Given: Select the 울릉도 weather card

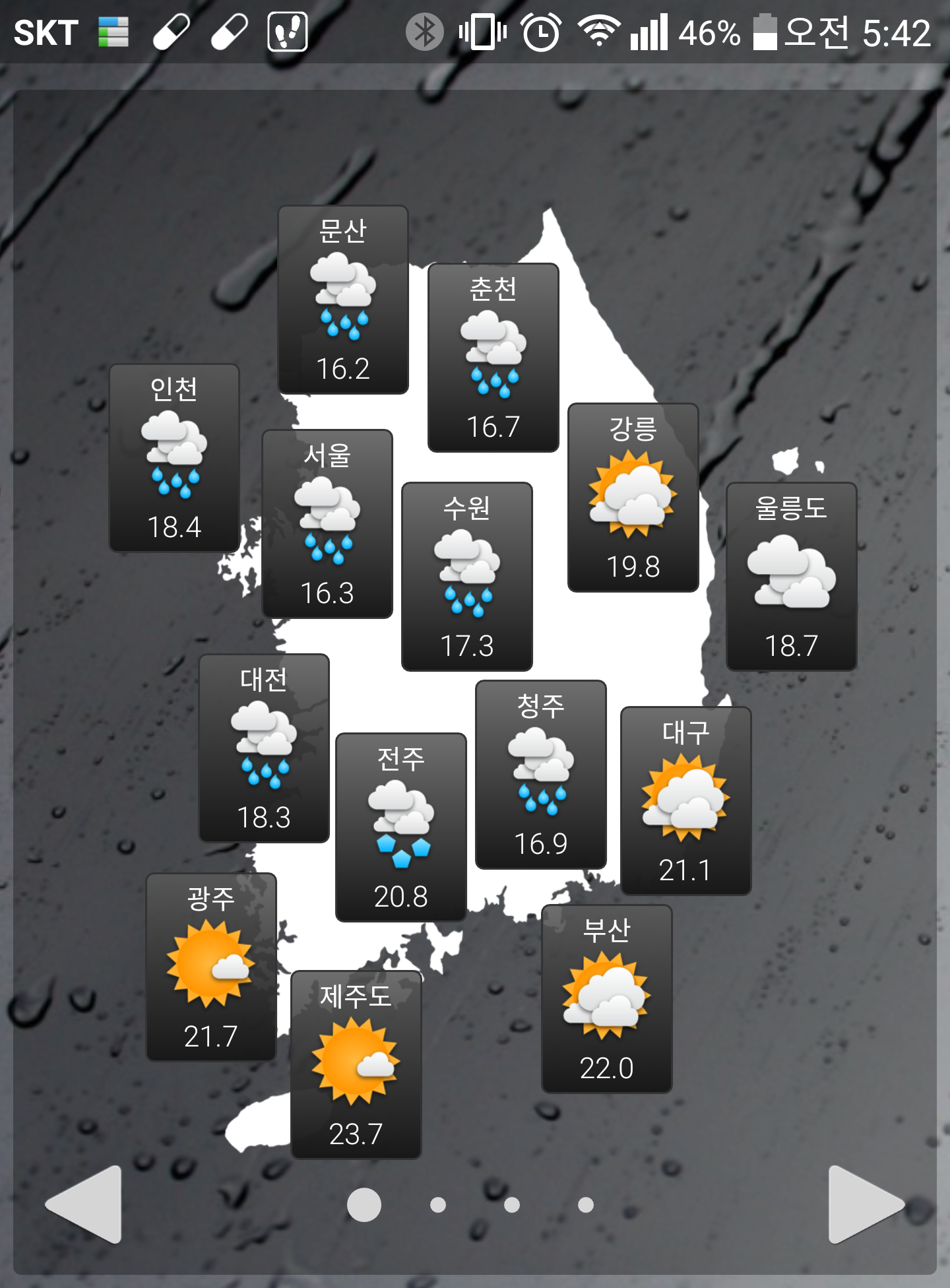Looking at the screenshot, I should [x=792, y=577].
